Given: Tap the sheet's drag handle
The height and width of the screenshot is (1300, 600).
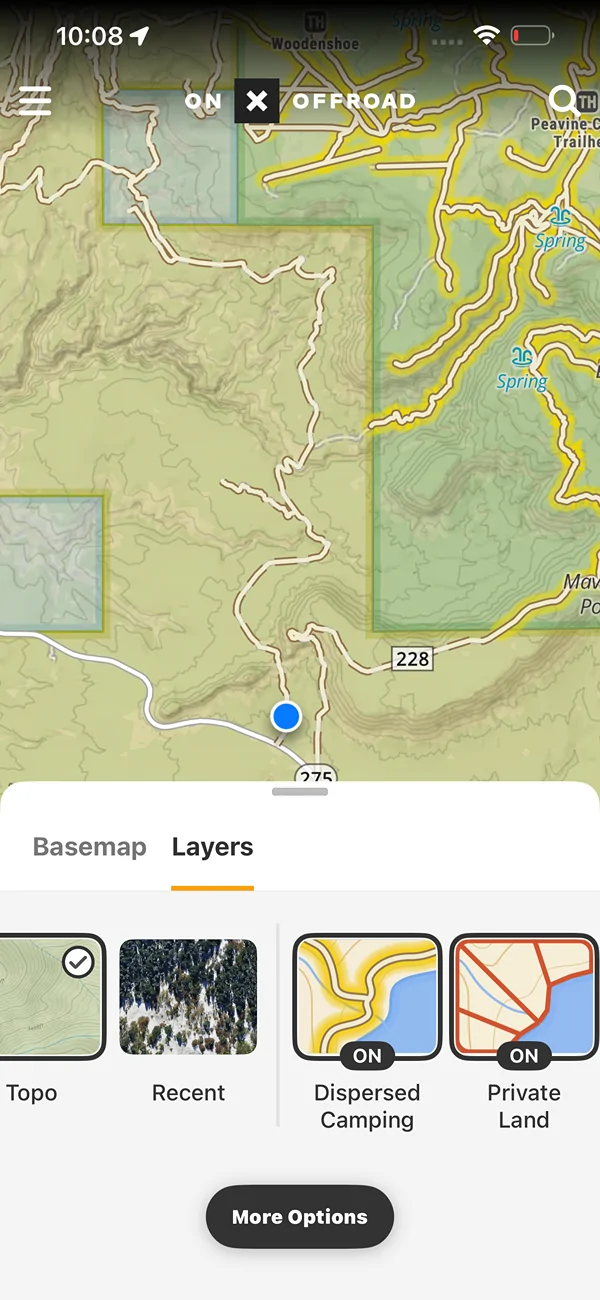Looking at the screenshot, I should coord(300,792).
